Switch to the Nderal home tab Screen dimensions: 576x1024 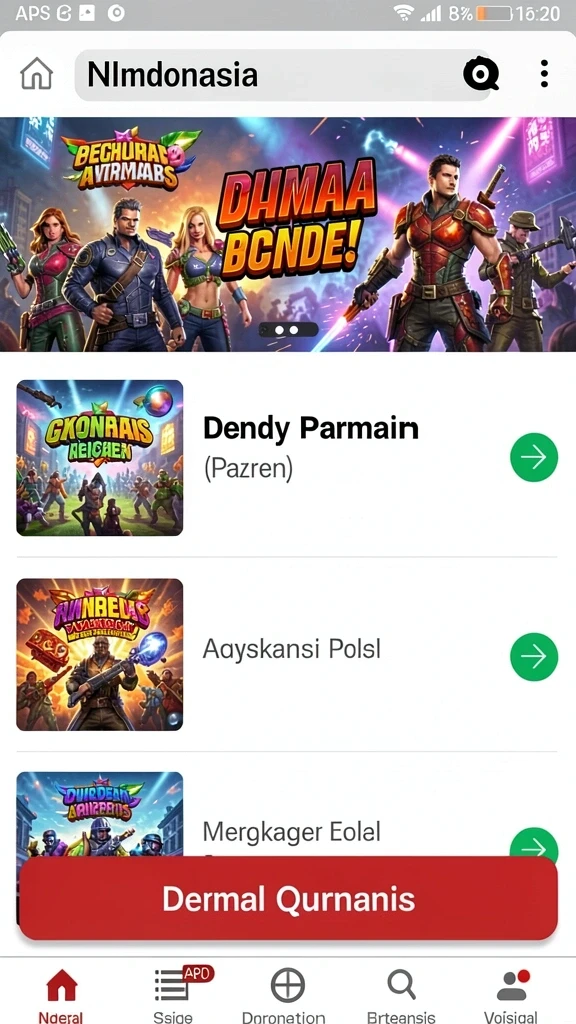pos(61,995)
